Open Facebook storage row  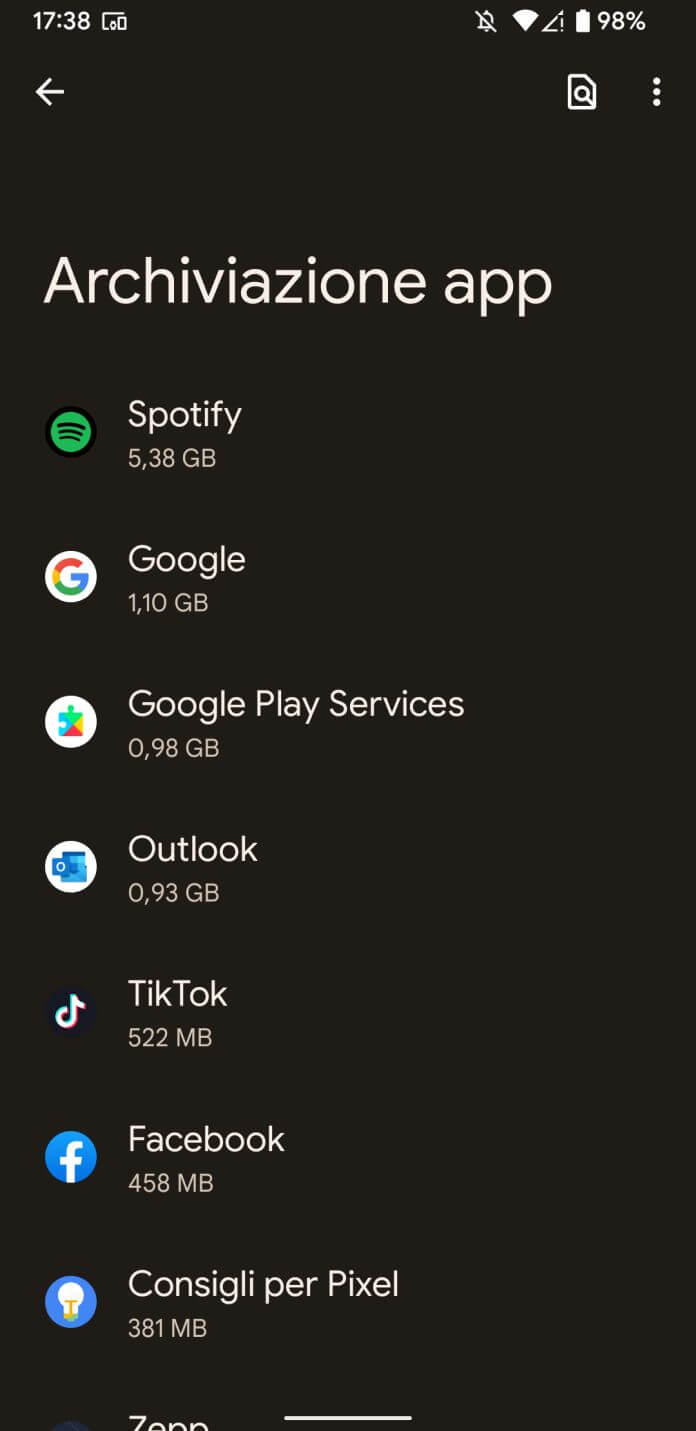coord(348,1158)
